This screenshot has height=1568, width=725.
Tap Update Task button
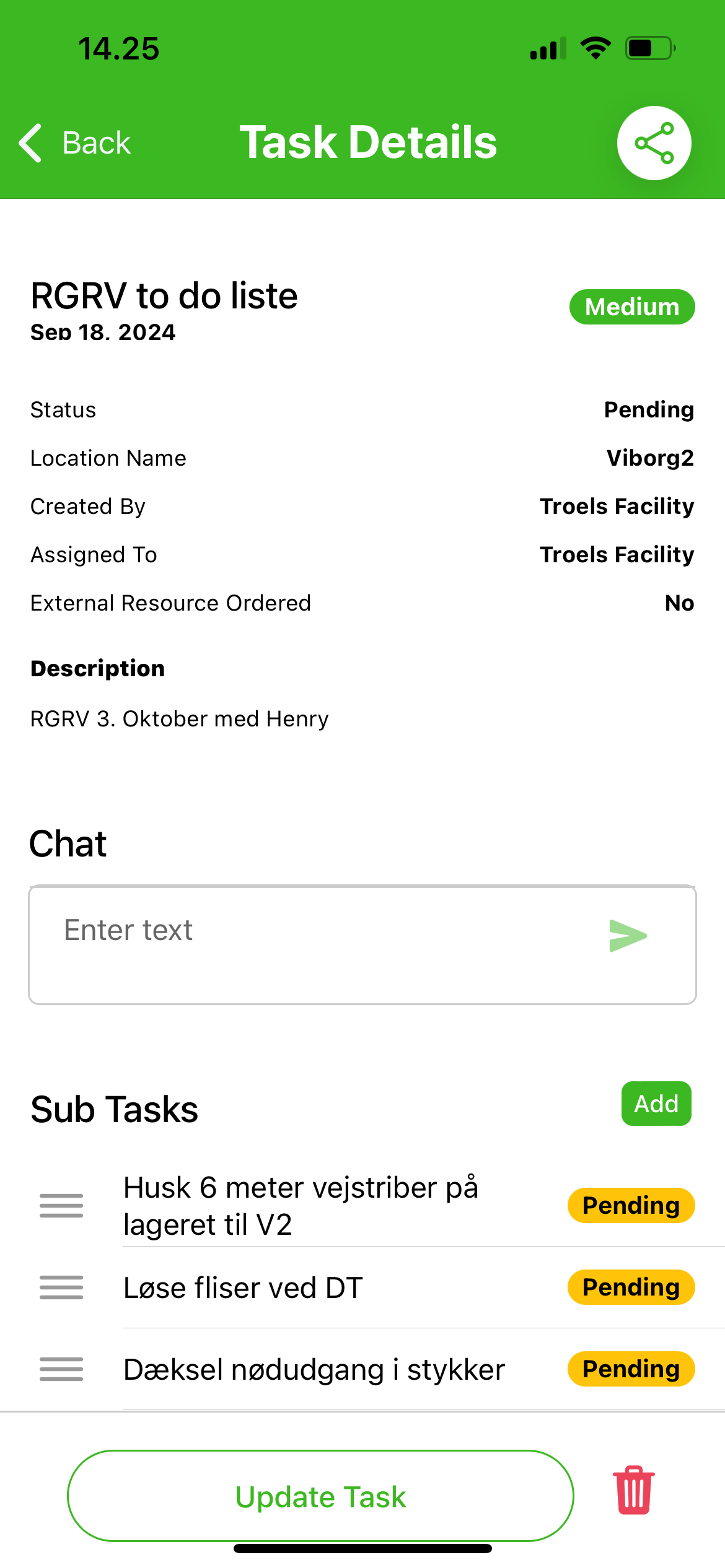pyautogui.click(x=320, y=1496)
